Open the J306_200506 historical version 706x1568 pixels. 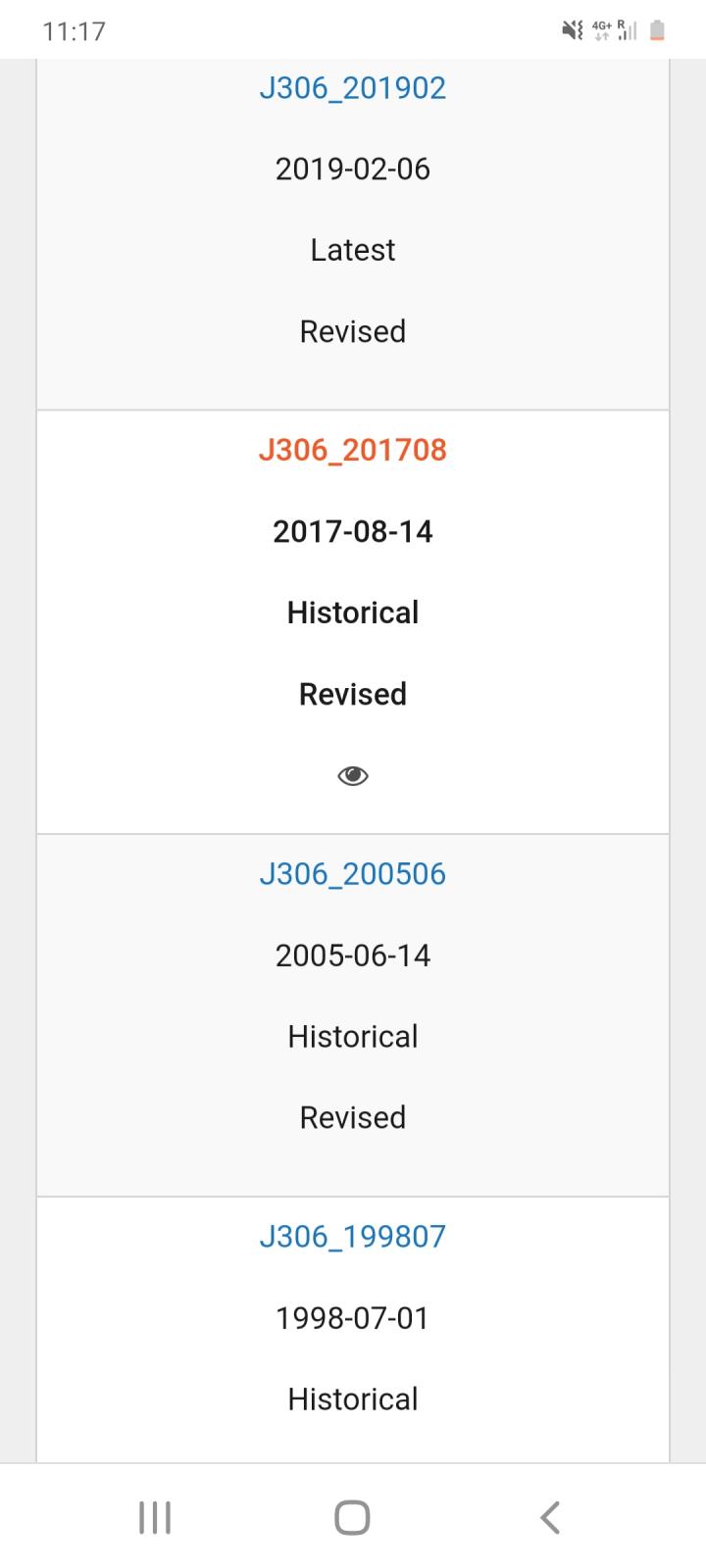[352, 874]
